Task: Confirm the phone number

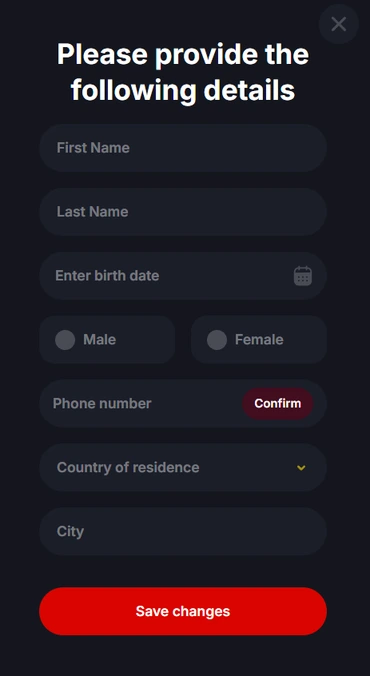Action: click(x=277, y=404)
